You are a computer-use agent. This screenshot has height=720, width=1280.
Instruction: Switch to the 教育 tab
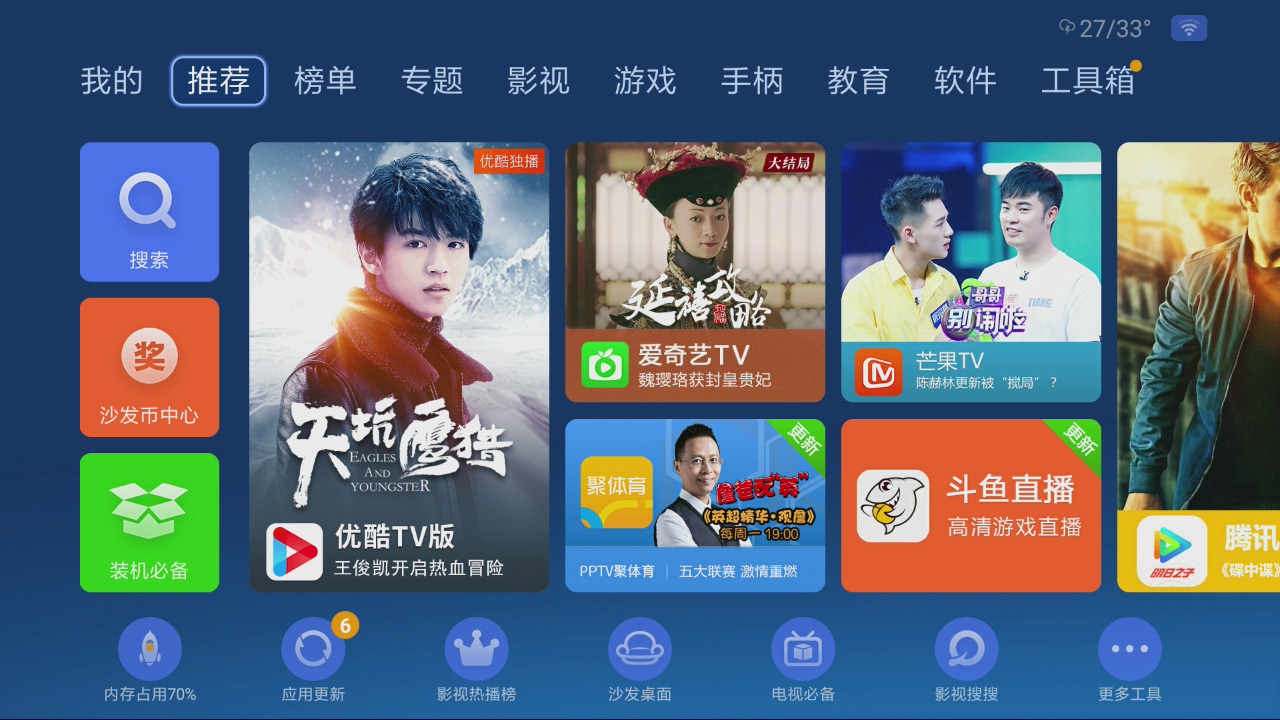point(858,81)
